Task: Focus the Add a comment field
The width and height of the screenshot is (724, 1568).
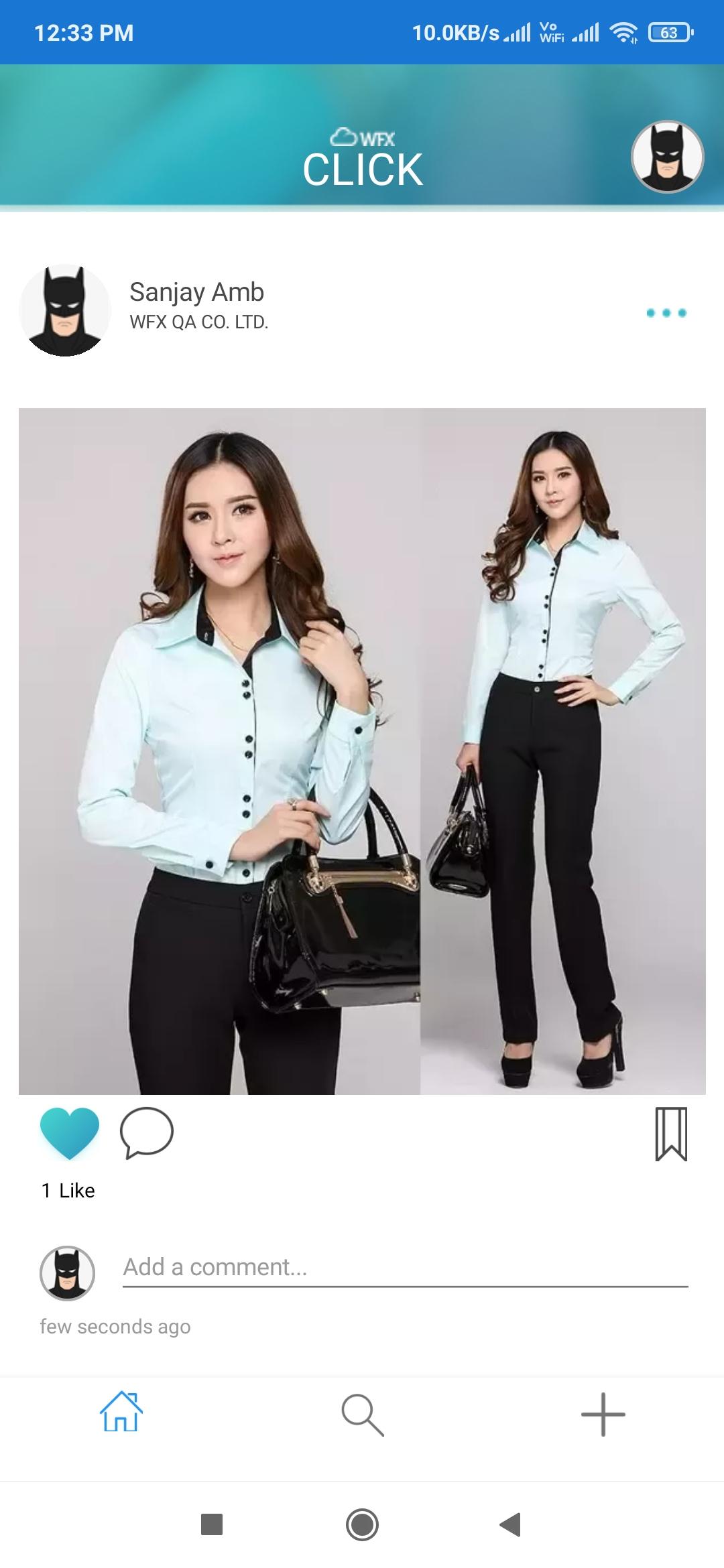Action: click(x=406, y=1268)
